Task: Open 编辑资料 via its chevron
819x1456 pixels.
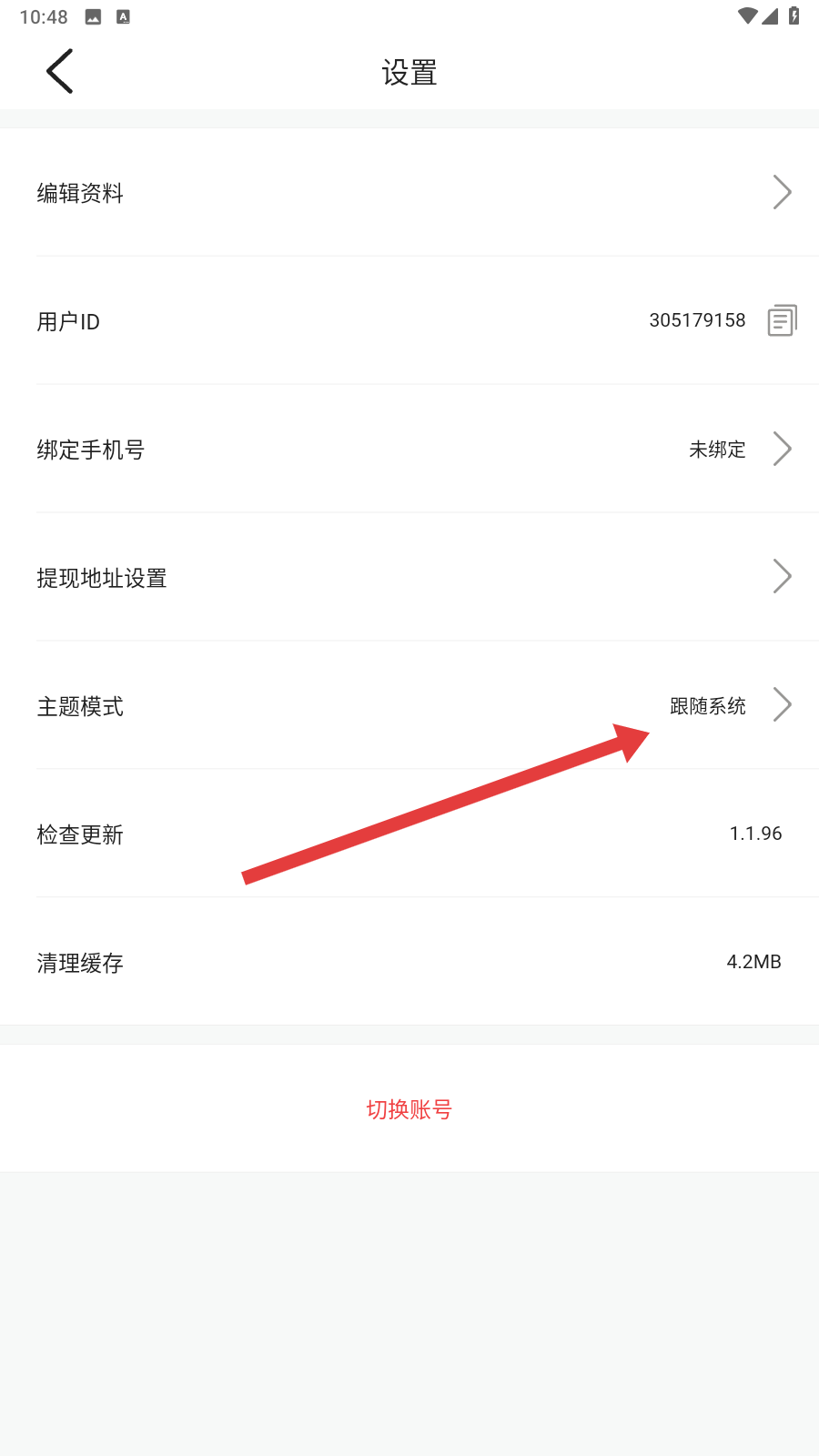Action: (783, 192)
